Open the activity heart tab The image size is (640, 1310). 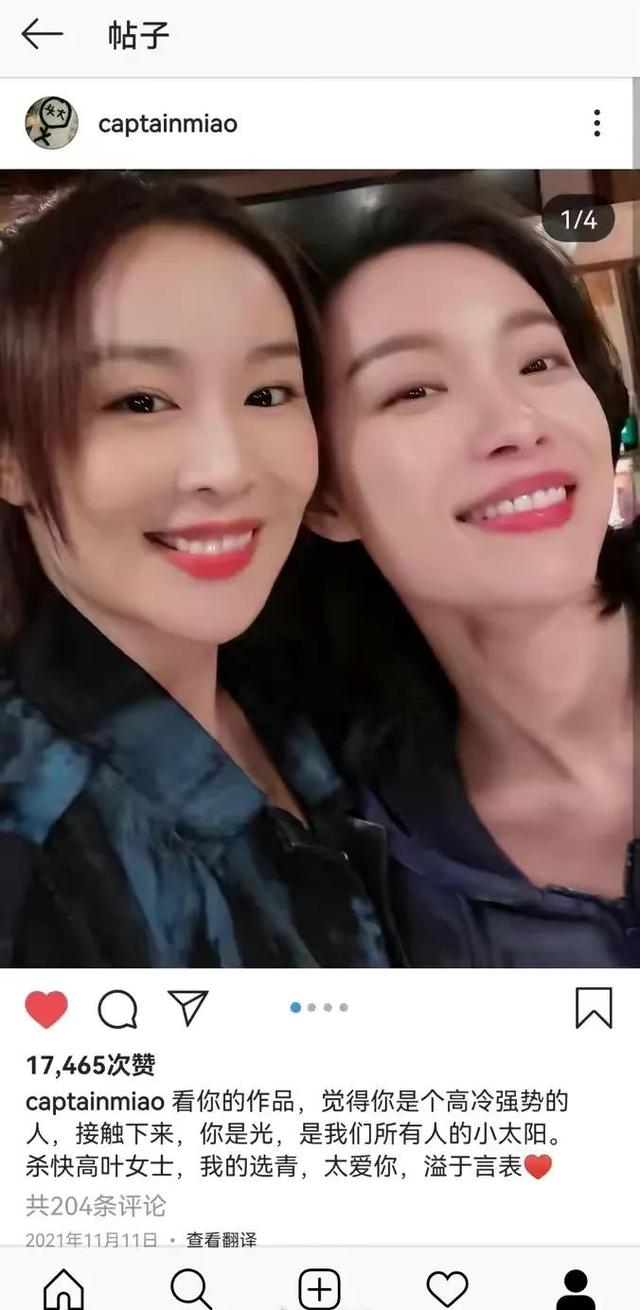tap(447, 1288)
